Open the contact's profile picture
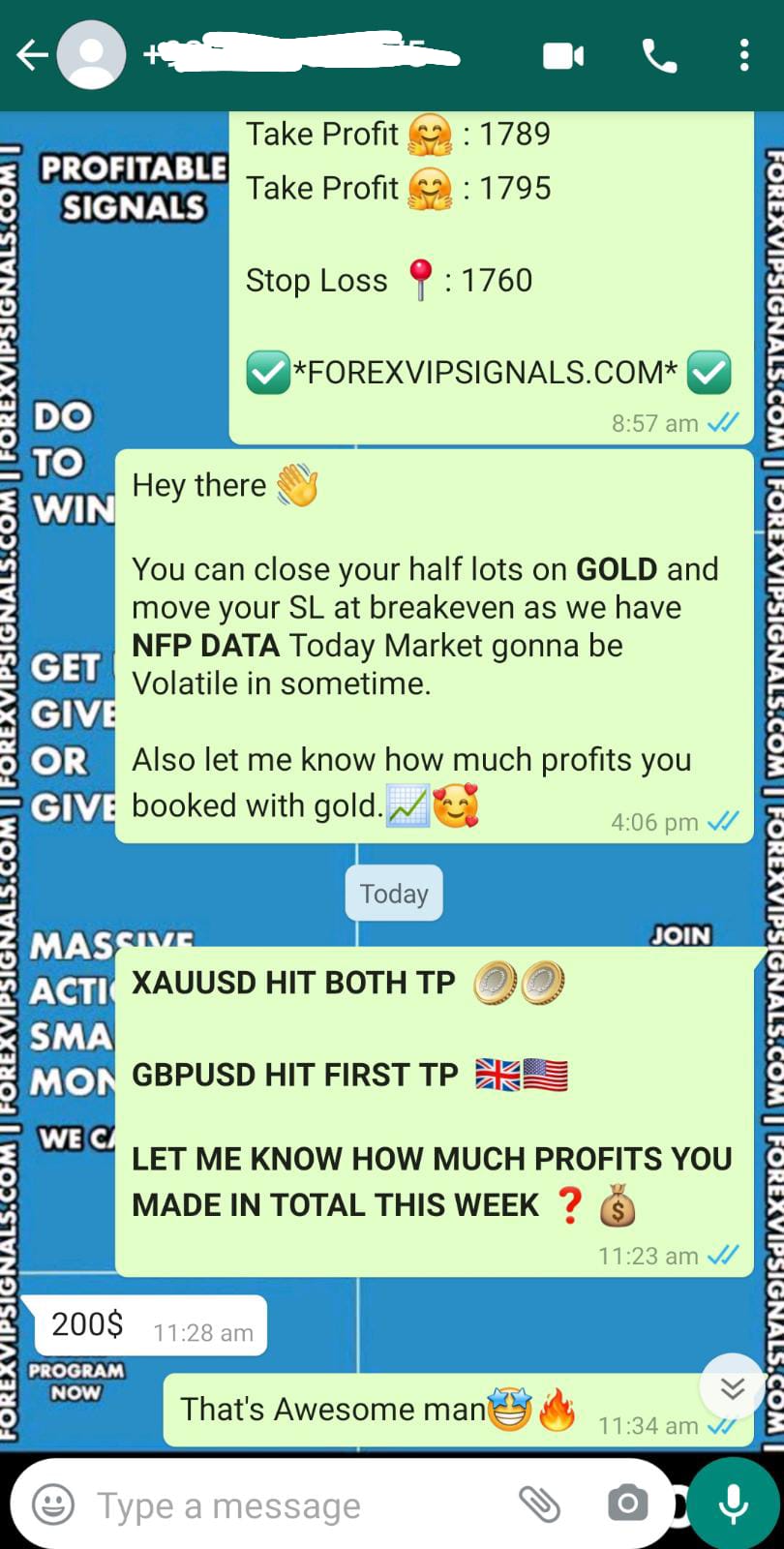Image resolution: width=784 pixels, height=1549 pixels. 91,55
